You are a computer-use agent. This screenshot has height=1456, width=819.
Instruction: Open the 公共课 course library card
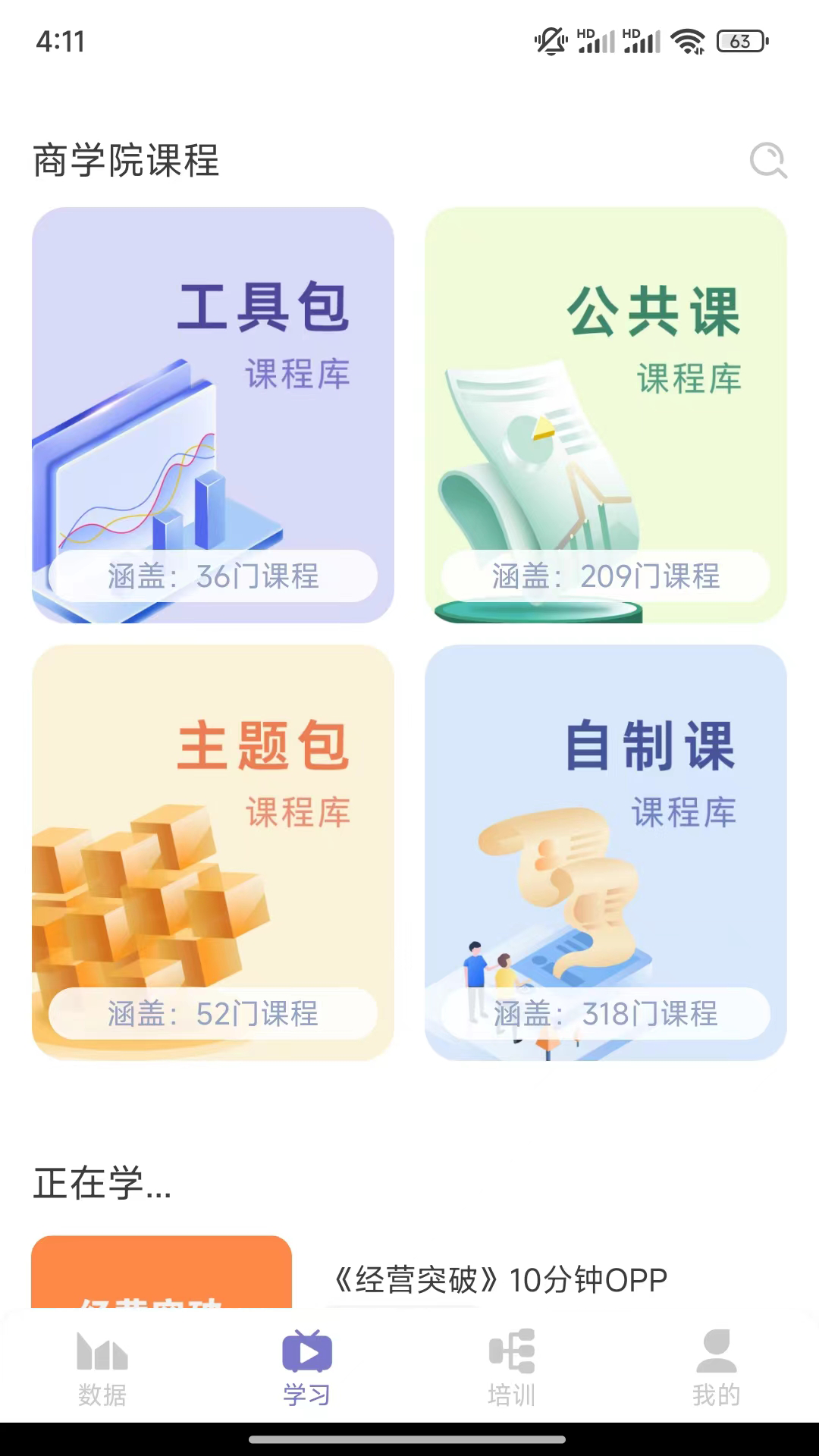click(605, 415)
